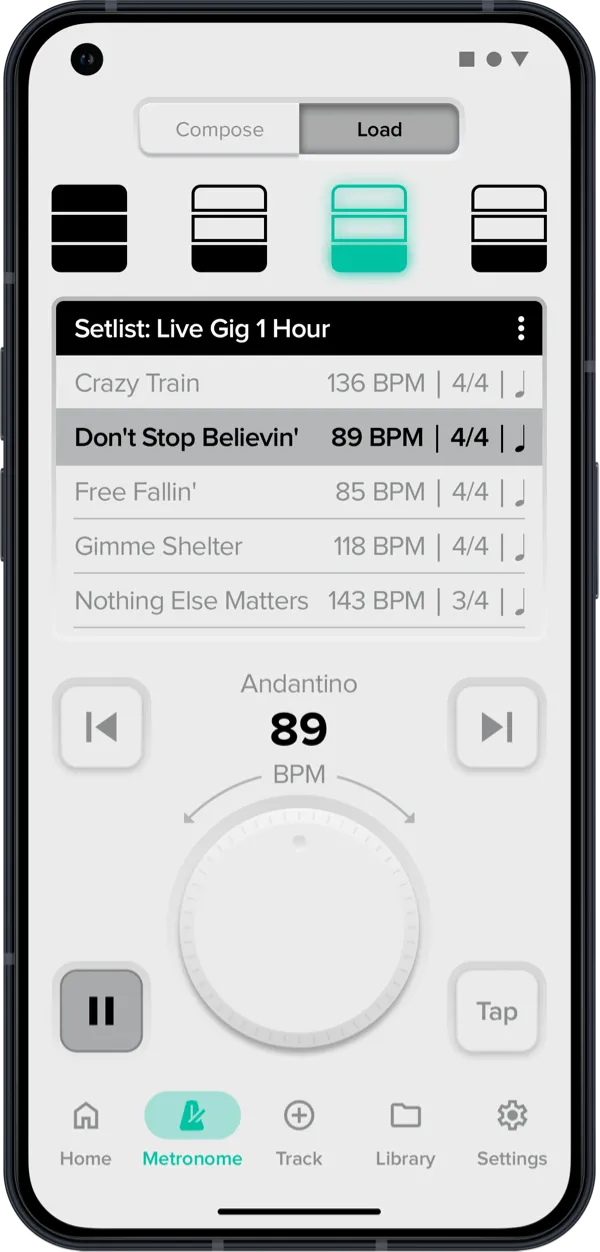Viewport: 600px width, 1252px height.
Task: Open the Settings tab
Action: point(511,1132)
